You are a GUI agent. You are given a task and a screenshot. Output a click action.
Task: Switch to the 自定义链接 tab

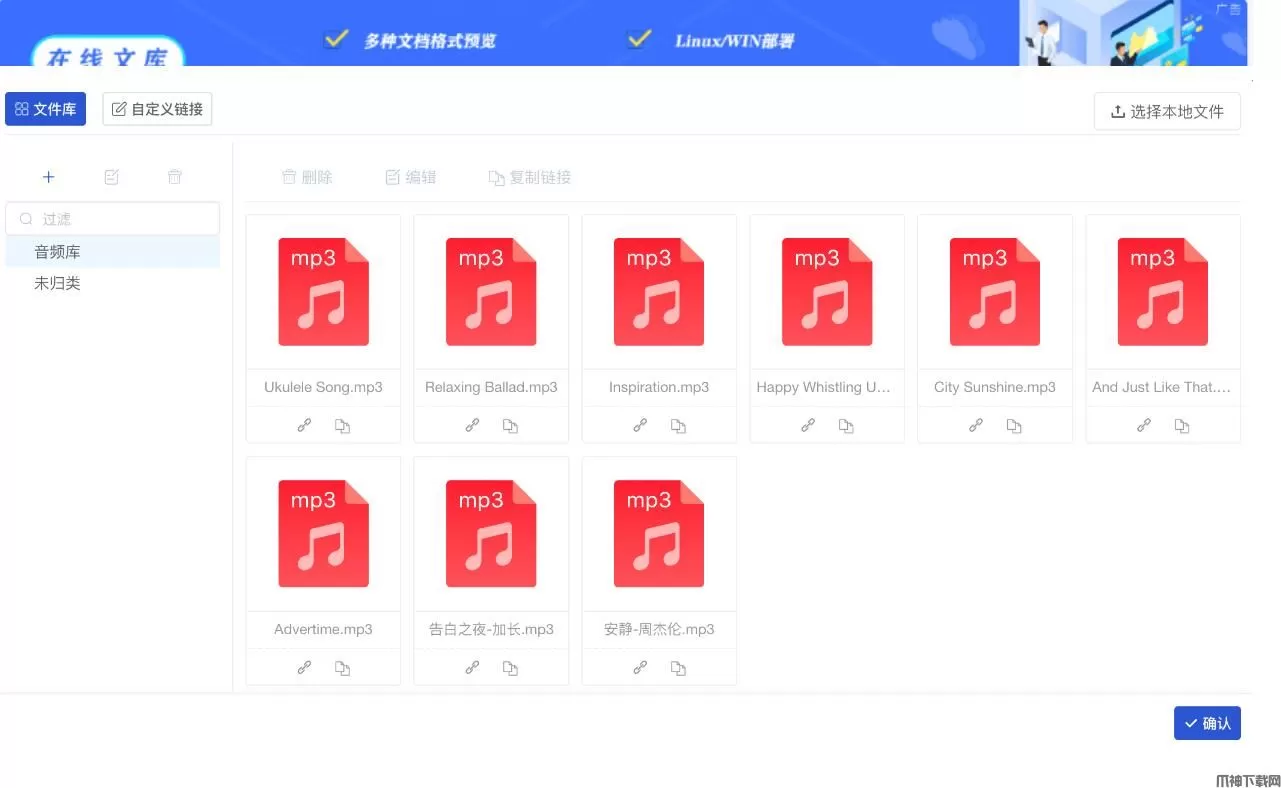click(157, 109)
